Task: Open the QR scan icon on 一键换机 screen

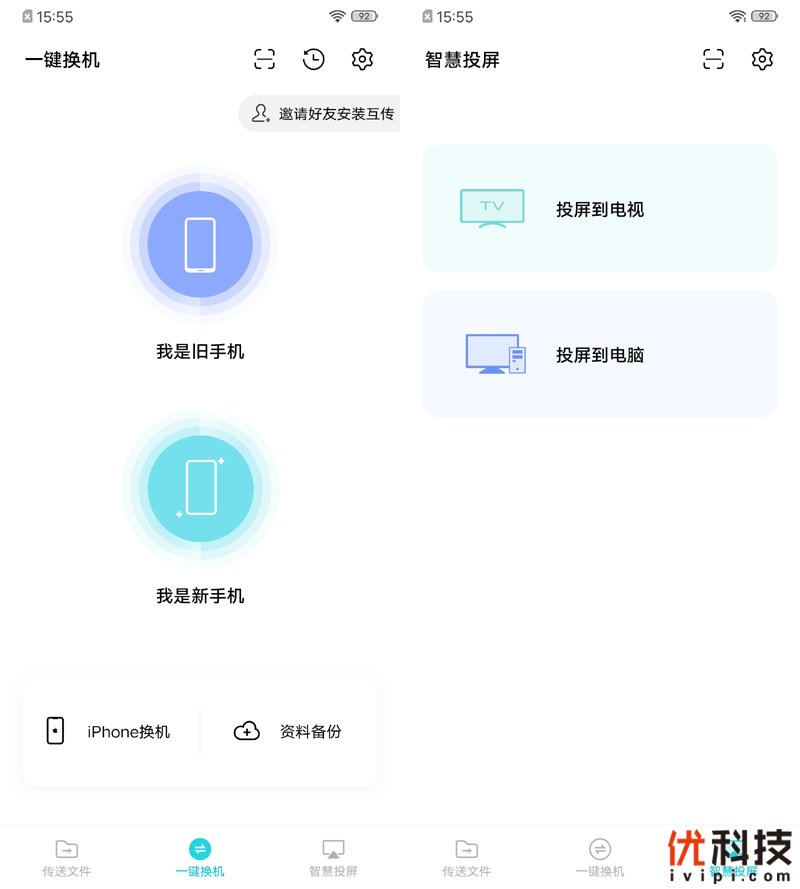Action: [264, 59]
